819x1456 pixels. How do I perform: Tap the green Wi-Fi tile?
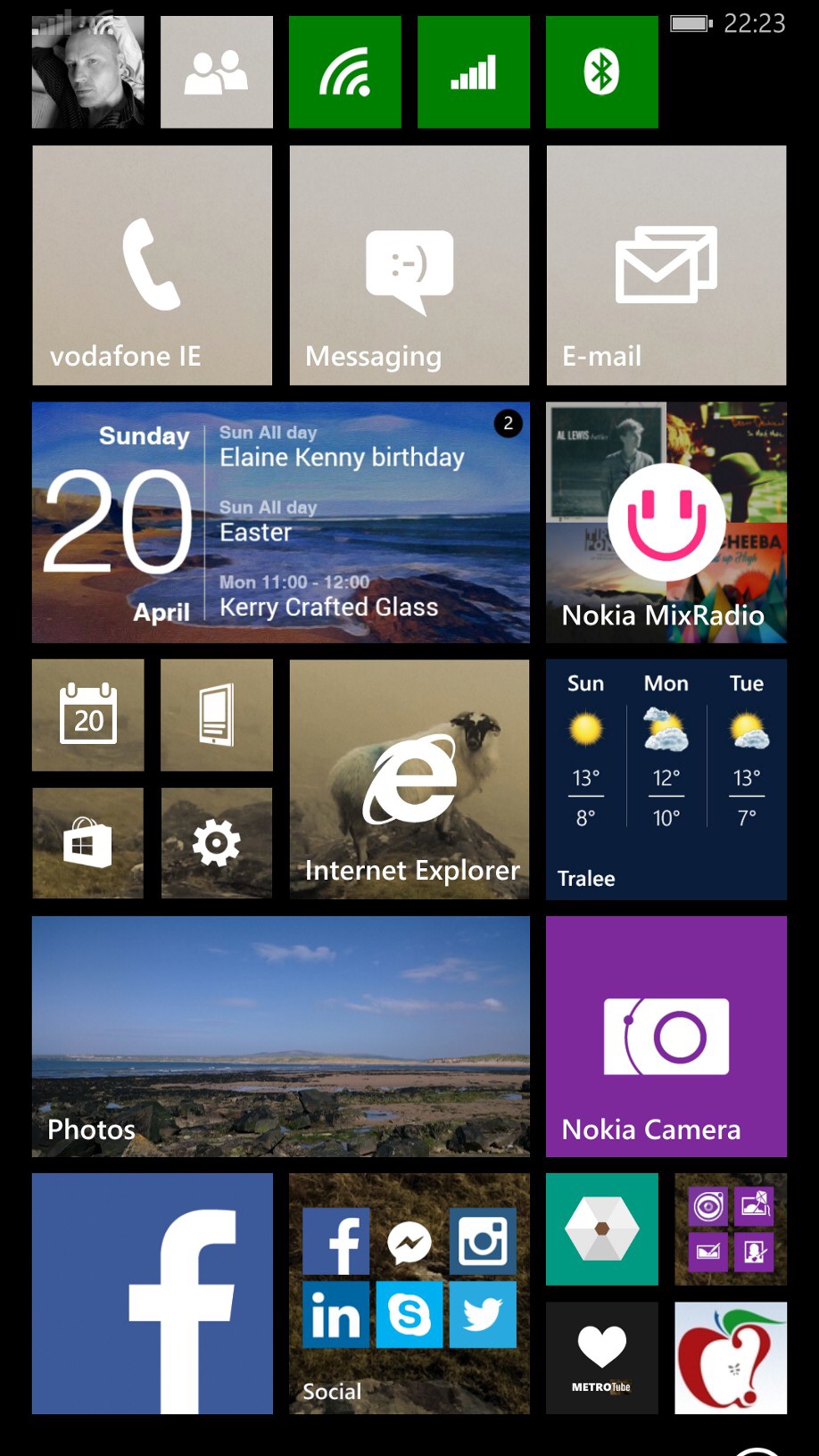point(345,72)
